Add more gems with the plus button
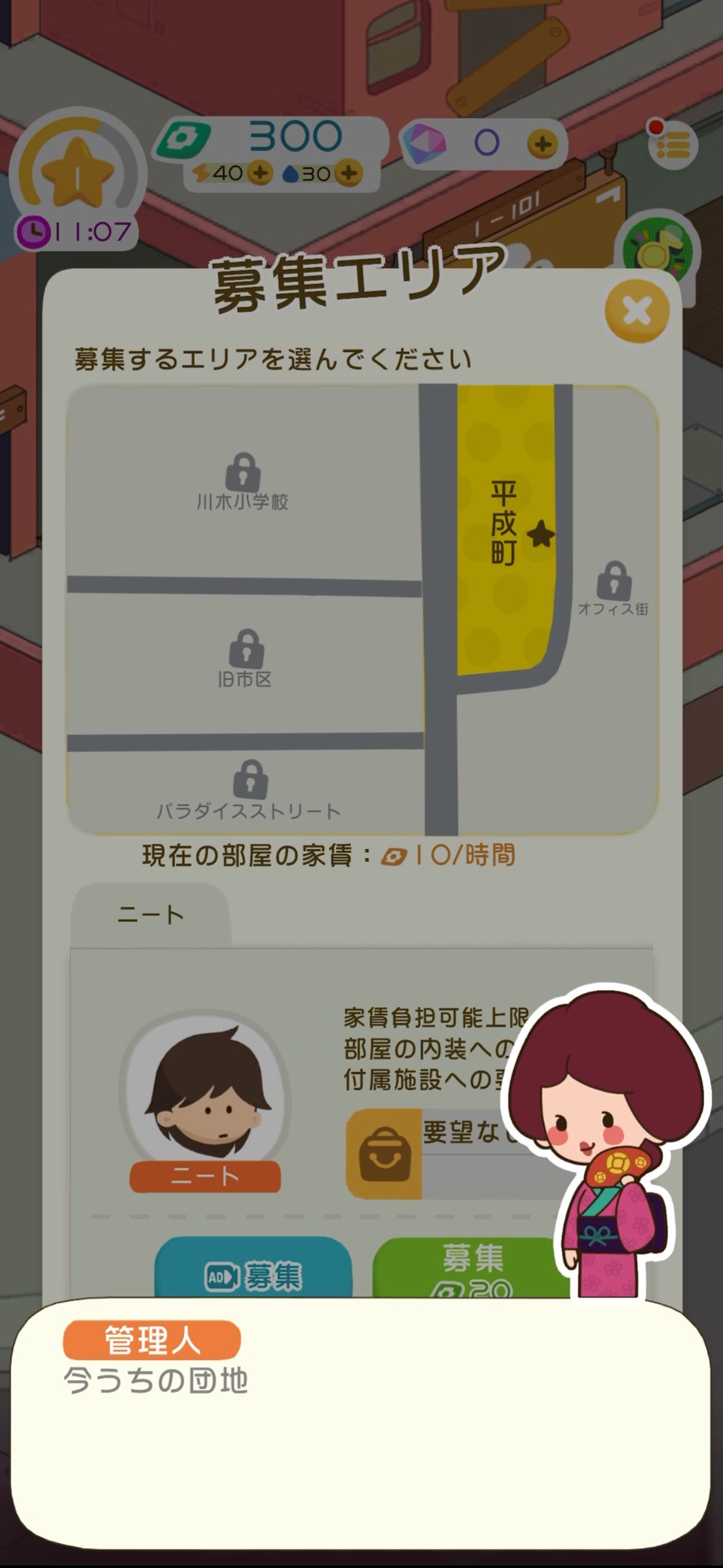This screenshot has width=723, height=1568. pos(542,144)
